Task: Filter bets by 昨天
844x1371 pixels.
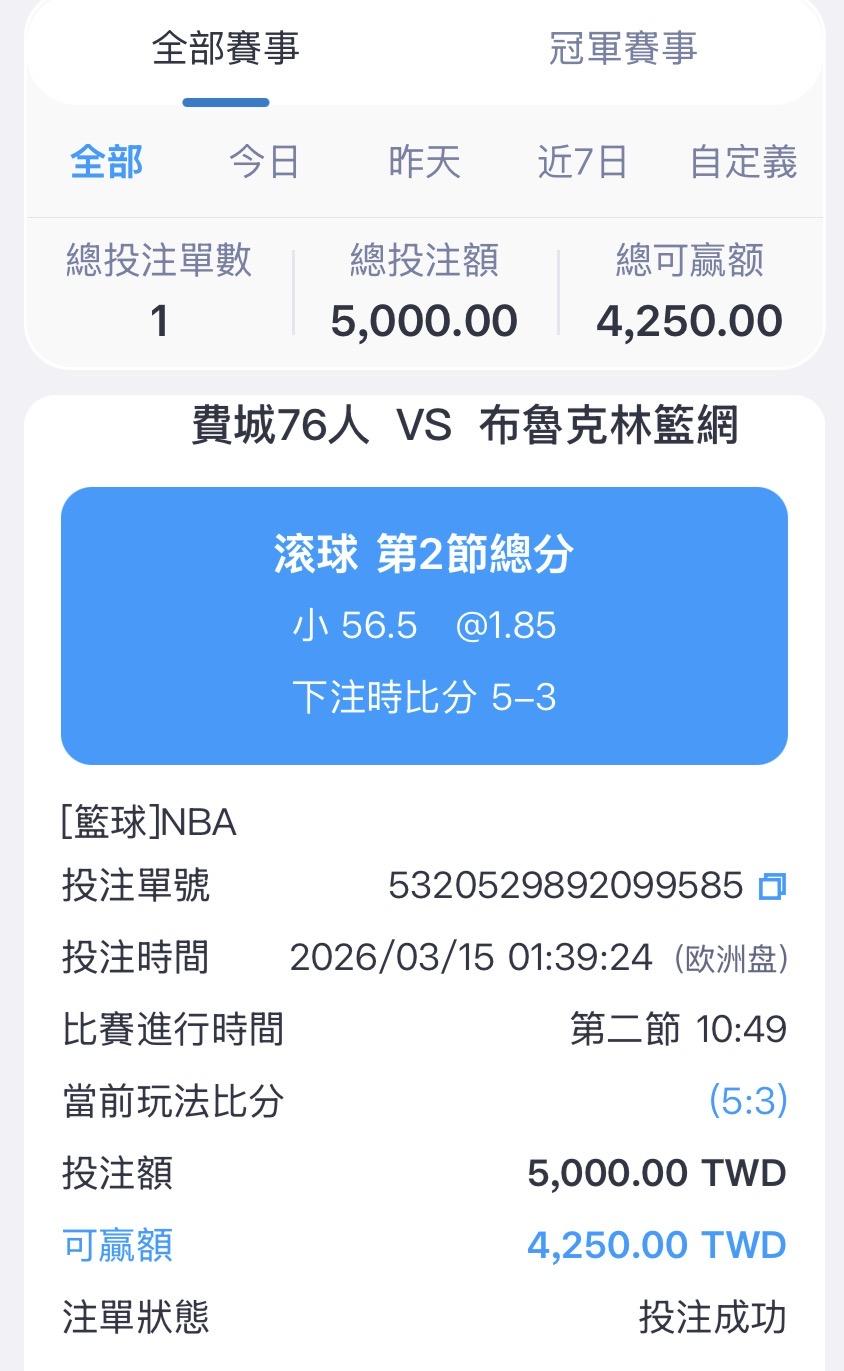Action: click(x=424, y=162)
